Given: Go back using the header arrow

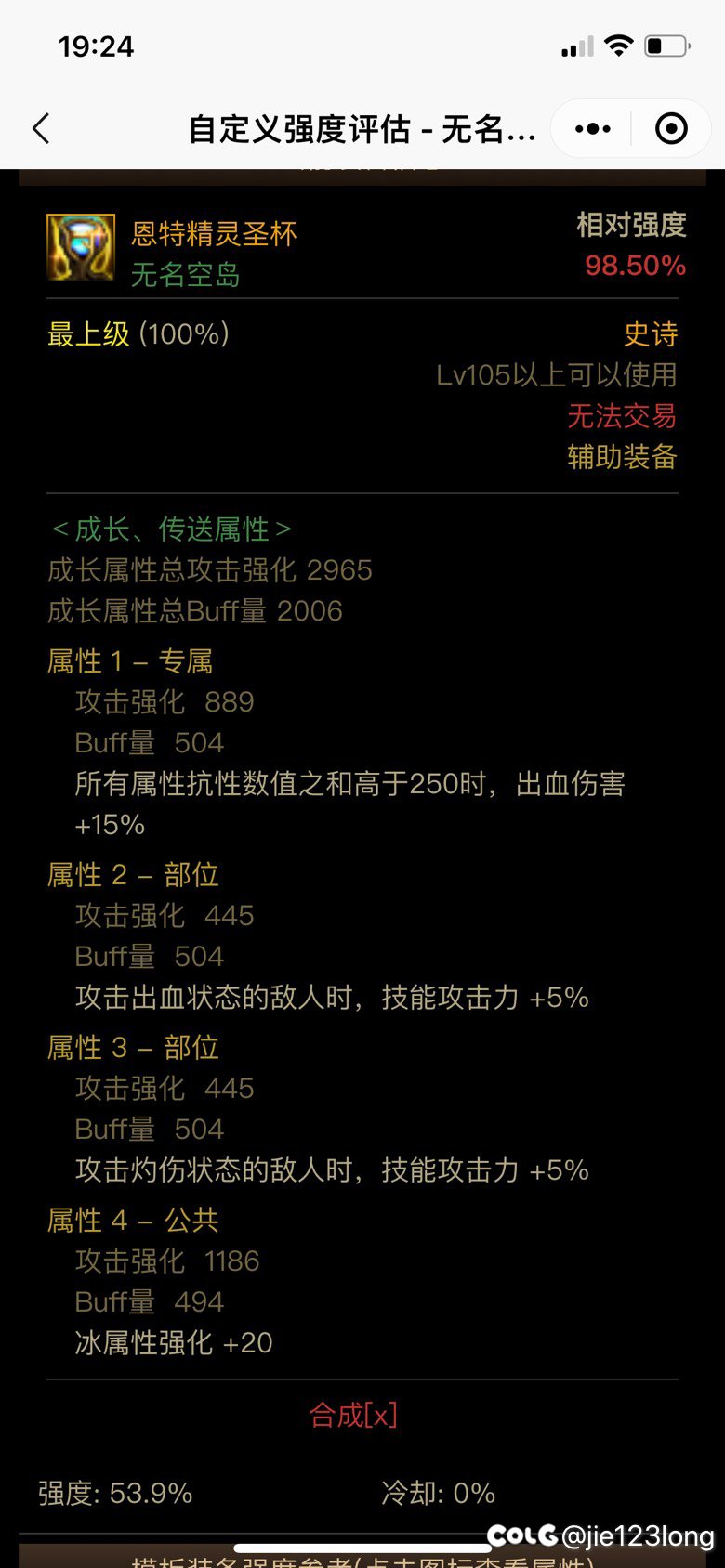Looking at the screenshot, I should 41,128.
